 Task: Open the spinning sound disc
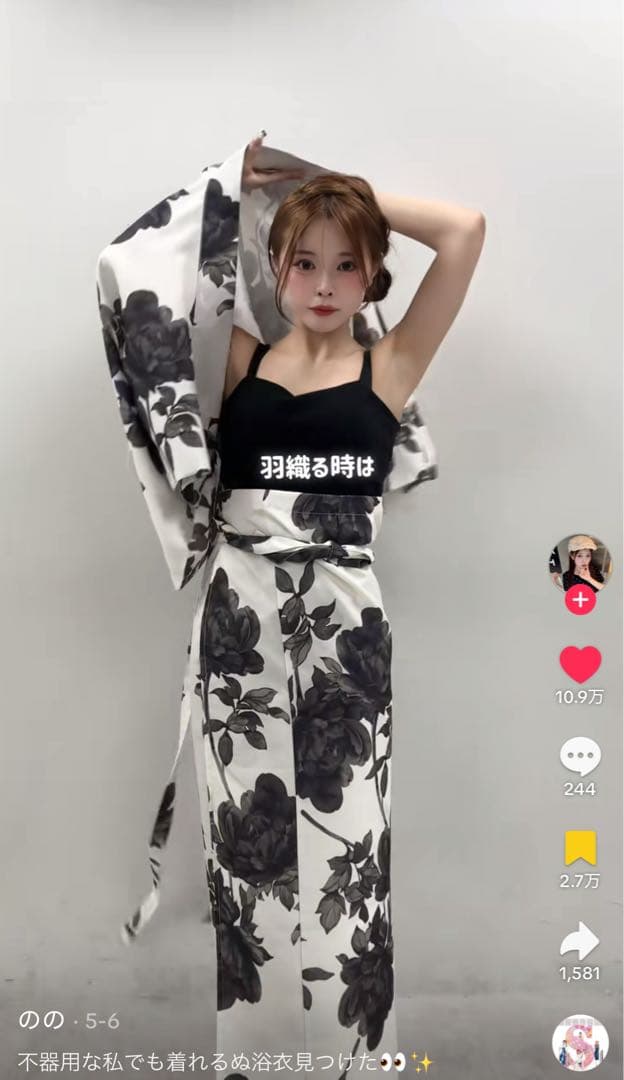click(x=580, y=1042)
